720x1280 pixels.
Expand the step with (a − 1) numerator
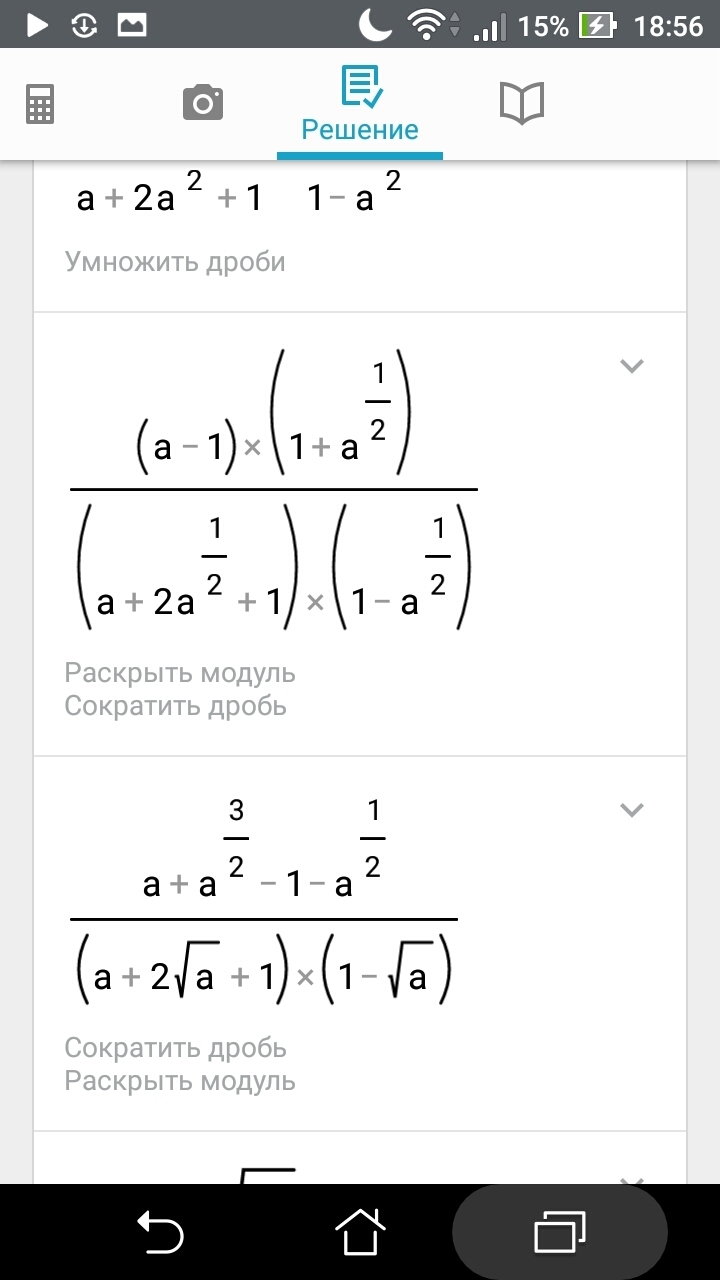coord(631,366)
